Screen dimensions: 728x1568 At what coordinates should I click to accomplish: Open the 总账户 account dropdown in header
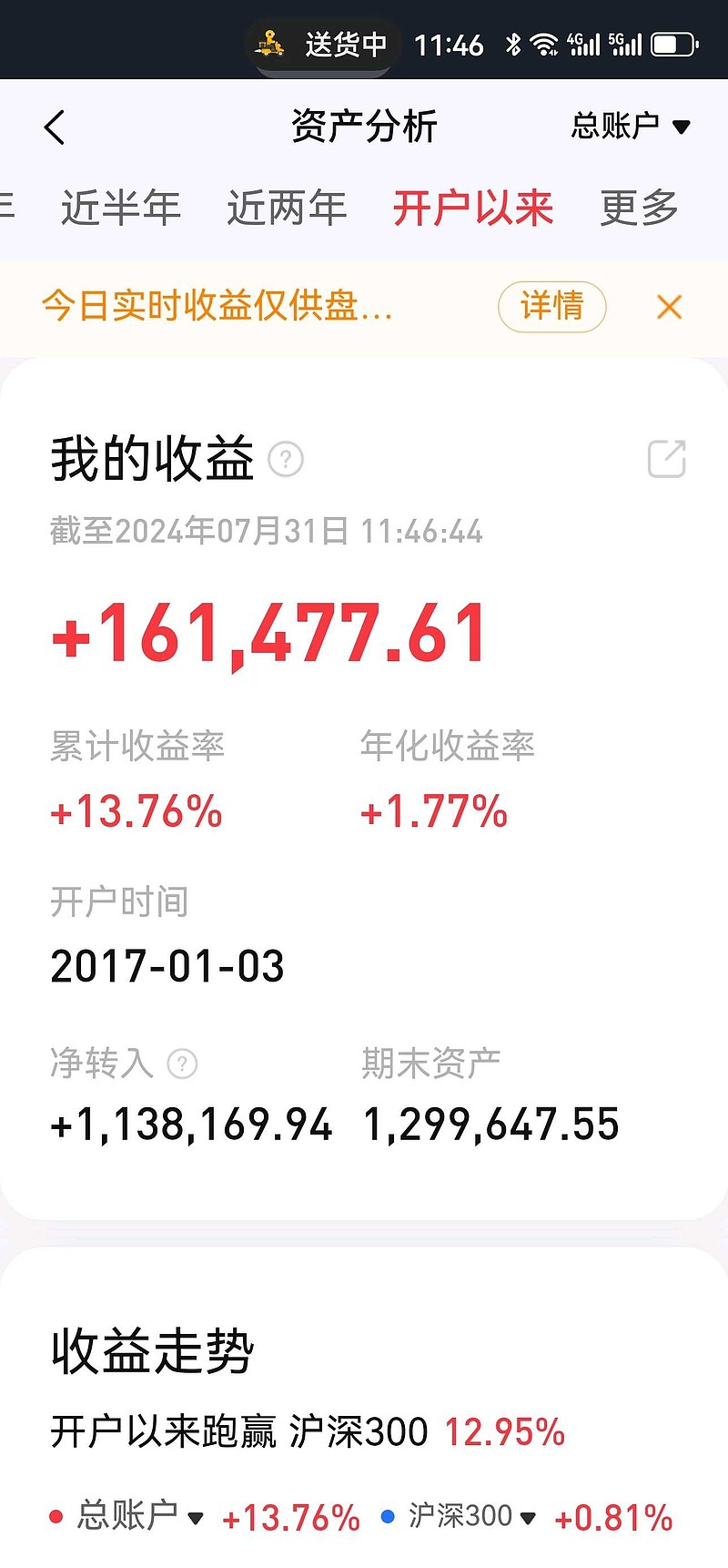(631, 126)
